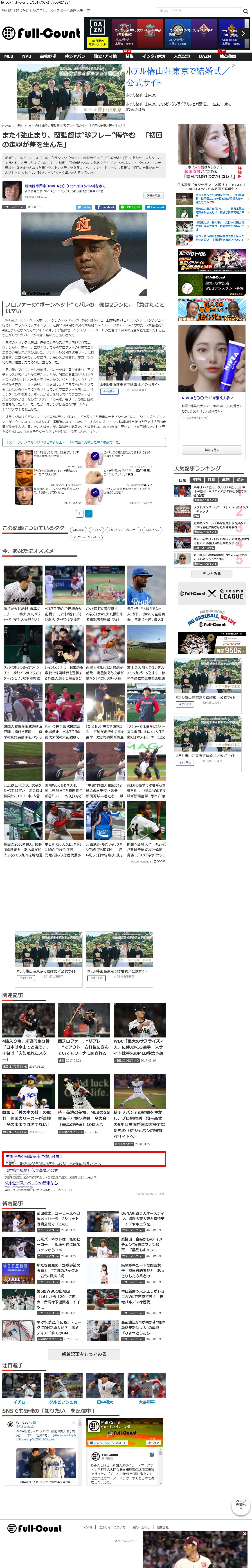The image size is (252, 1568).
Task: Switch to the NPB section
Action: pyautogui.click(x=26, y=56)
